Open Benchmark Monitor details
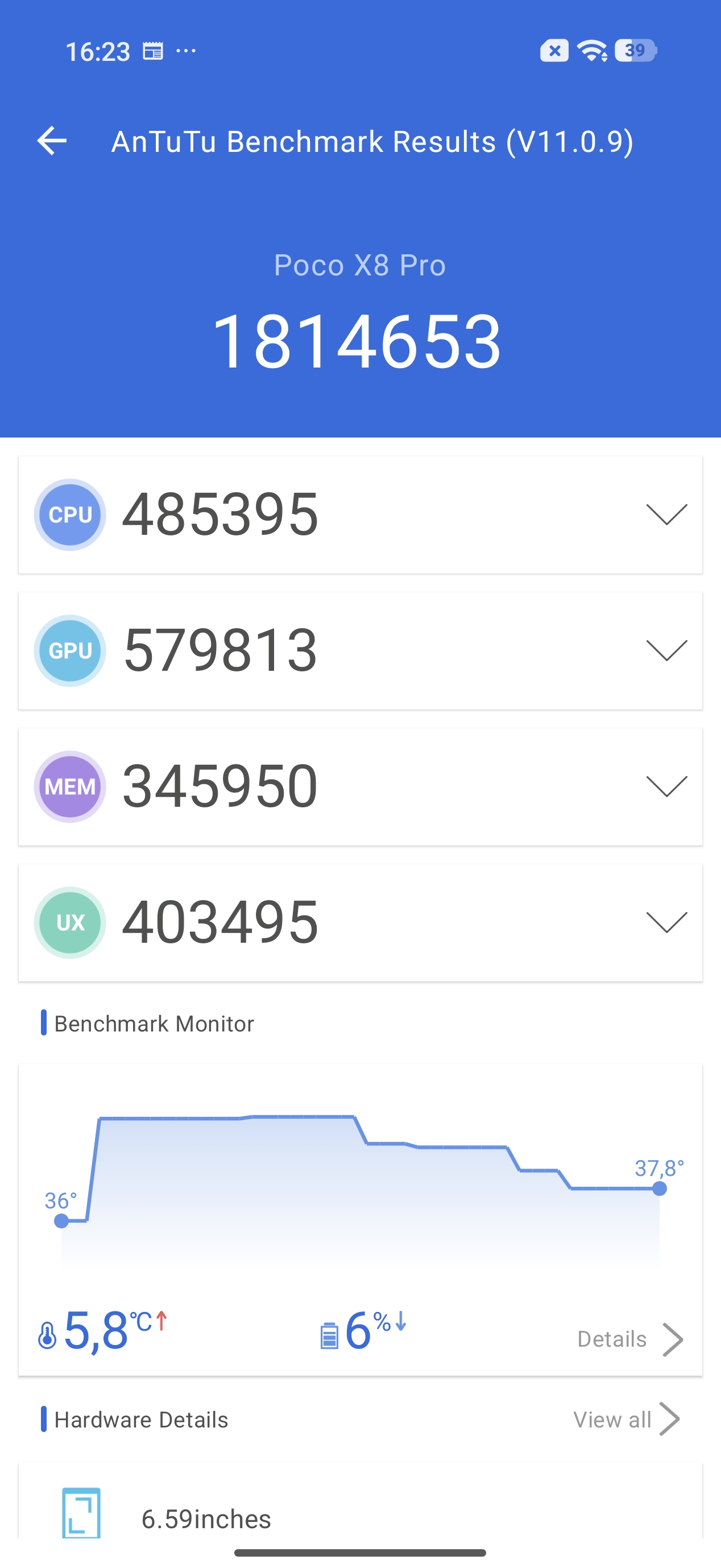The height and width of the screenshot is (1568, 721). pyautogui.click(x=629, y=1339)
